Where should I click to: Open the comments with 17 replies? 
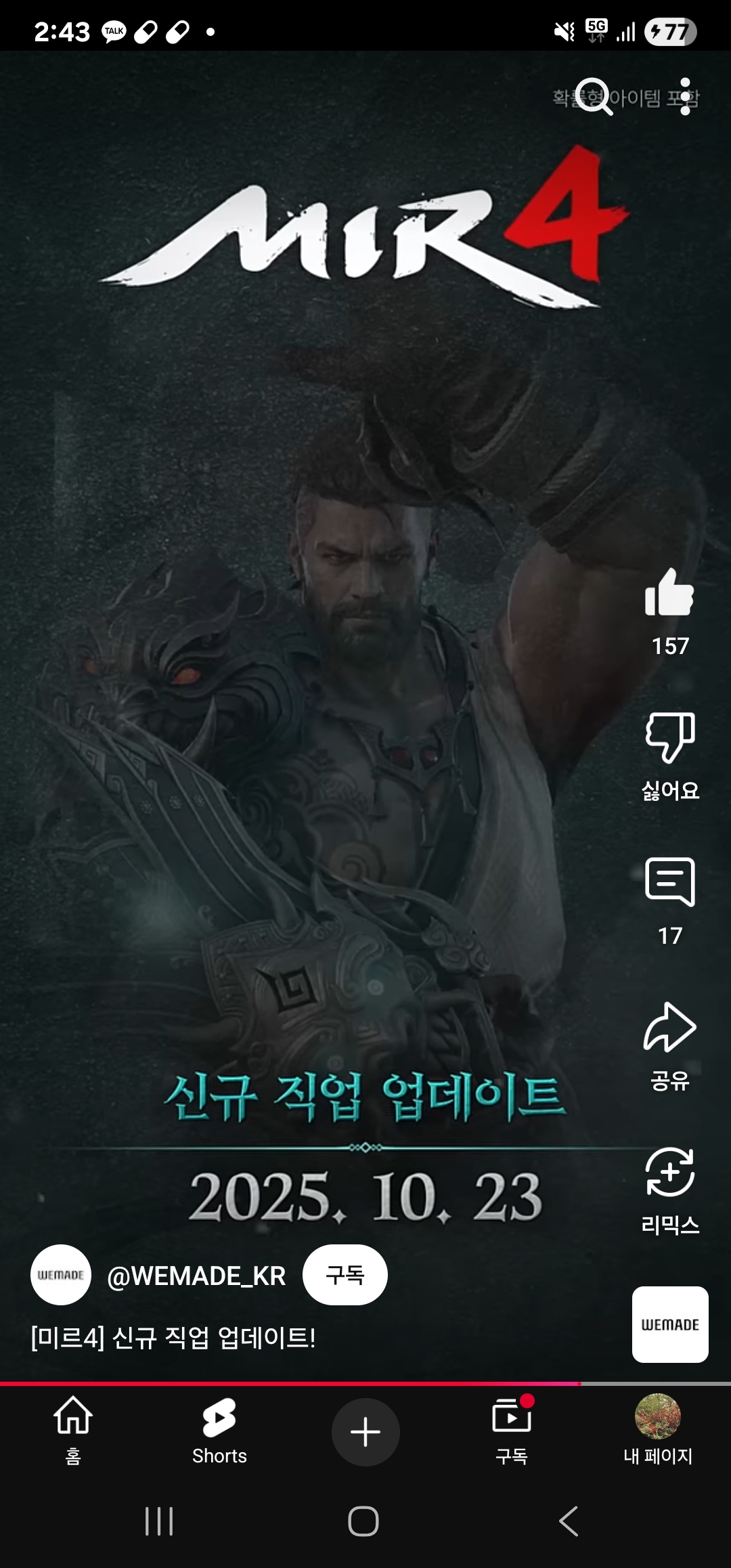tap(669, 882)
